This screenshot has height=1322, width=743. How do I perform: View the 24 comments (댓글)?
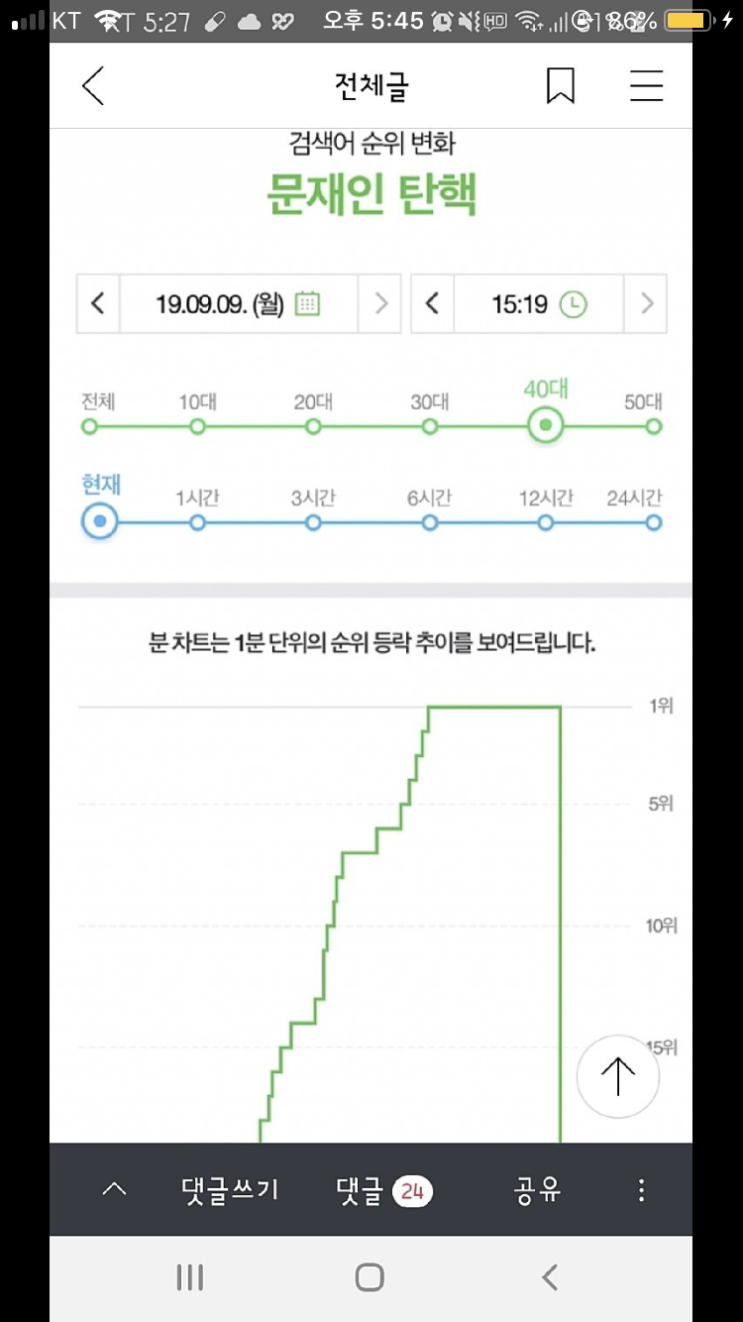point(385,1190)
